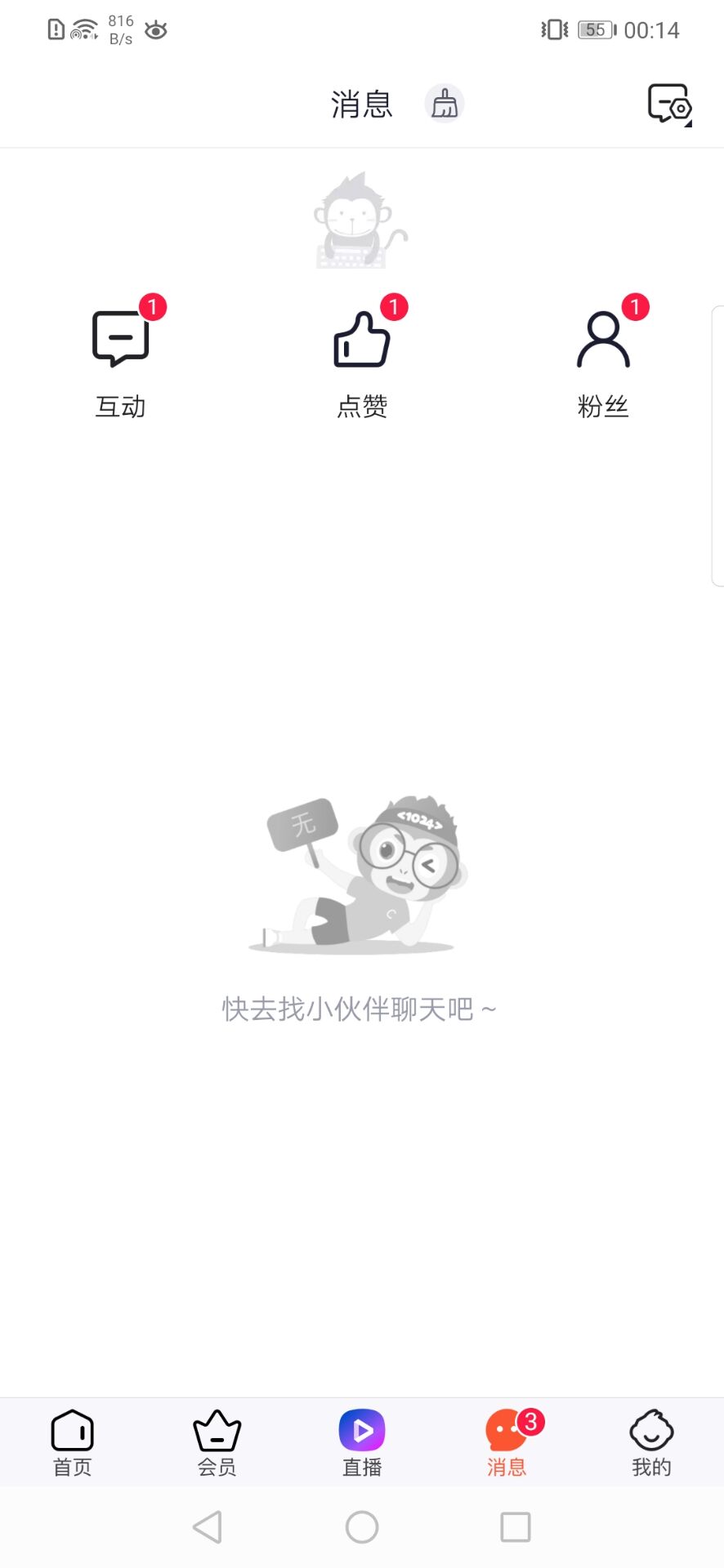Tap the eye-protection mode status icon

pos(154,31)
